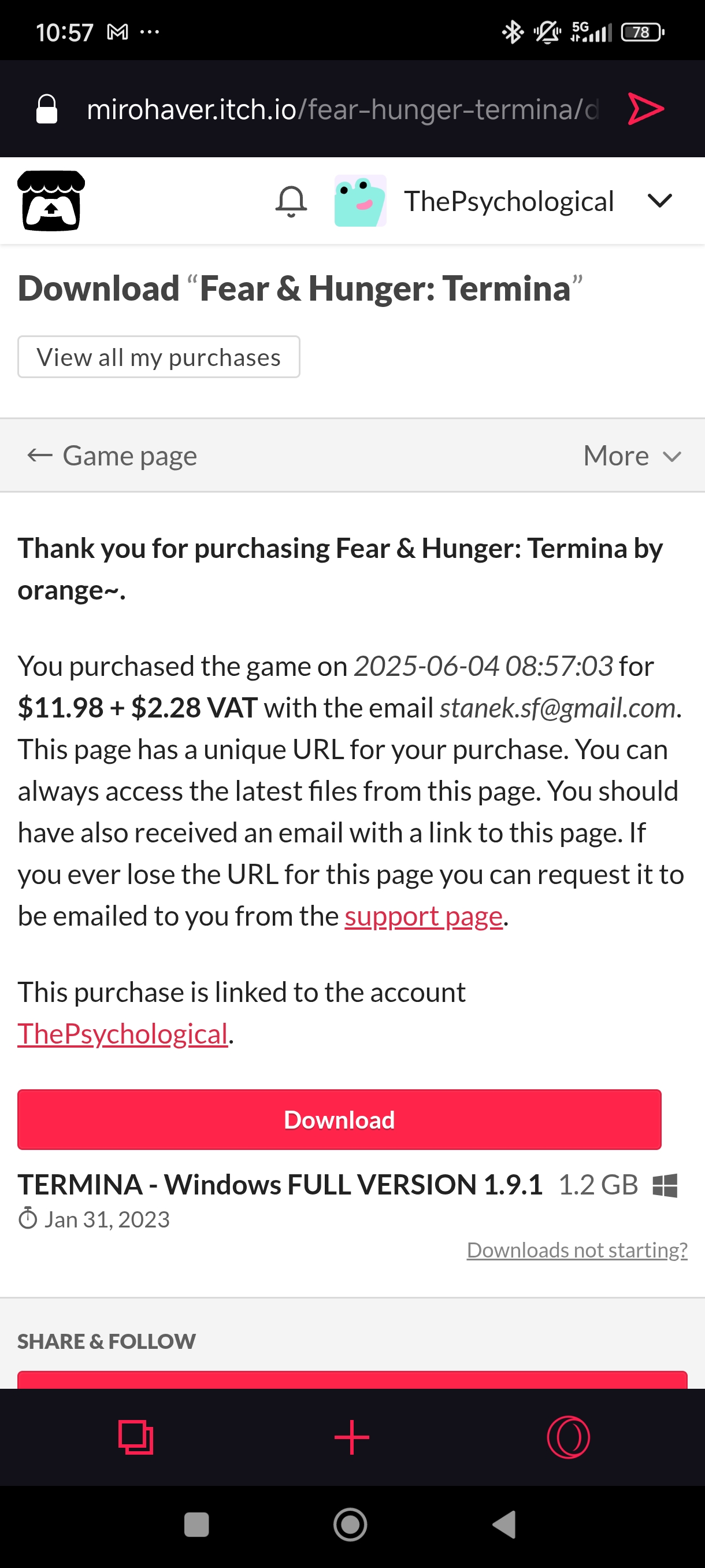Go back to the Game page

click(113, 456)
